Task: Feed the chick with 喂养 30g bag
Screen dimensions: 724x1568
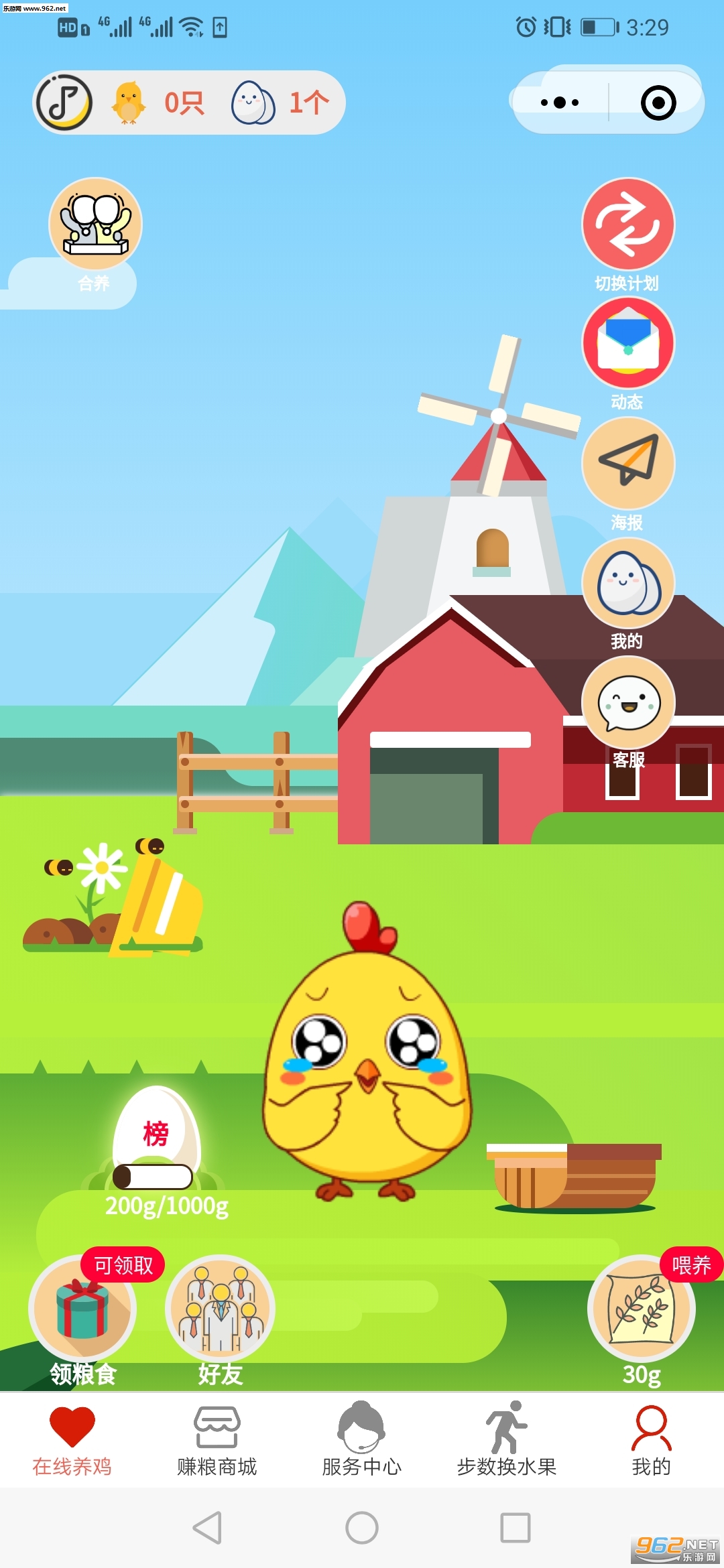Action: (x=641, y=1309)
